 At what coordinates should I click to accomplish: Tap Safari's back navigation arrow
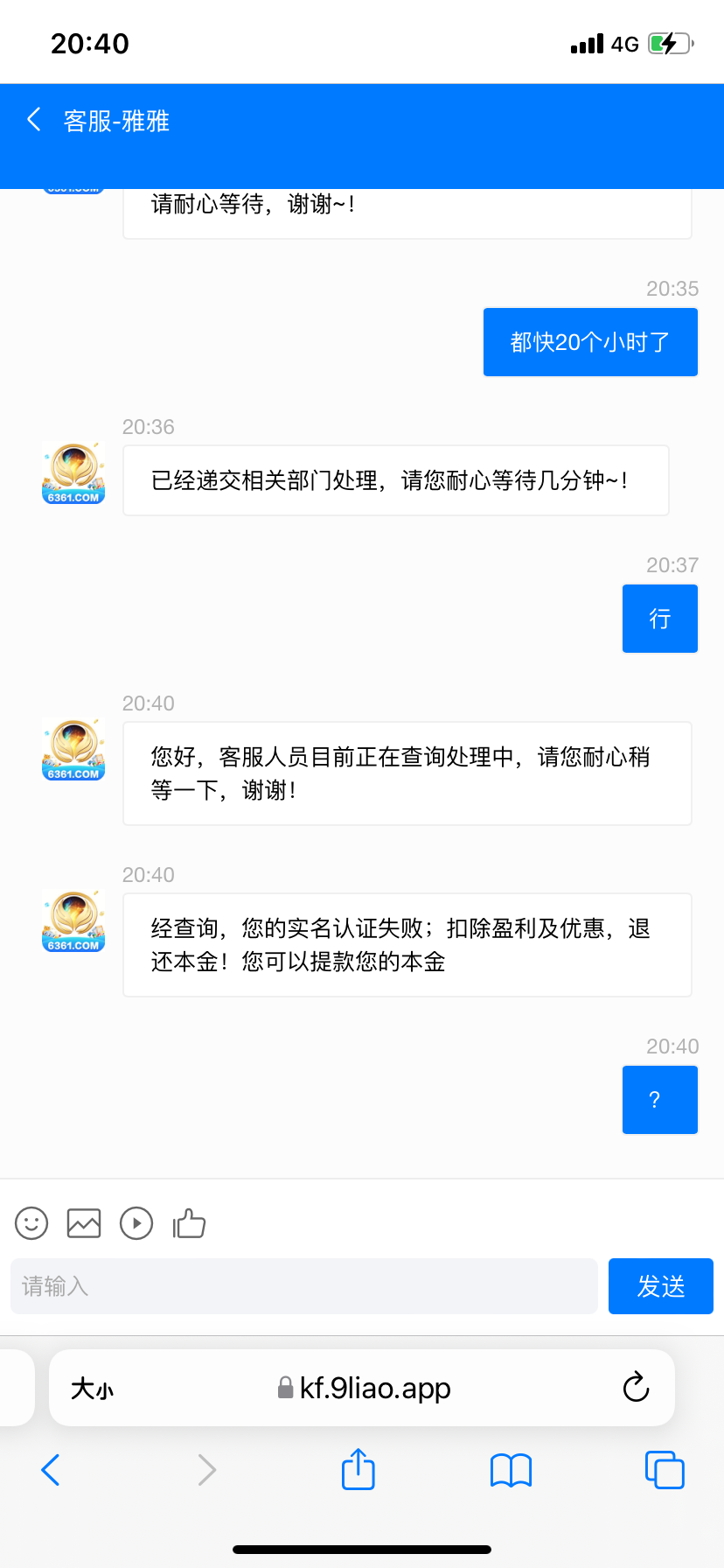coord(50,1470)
